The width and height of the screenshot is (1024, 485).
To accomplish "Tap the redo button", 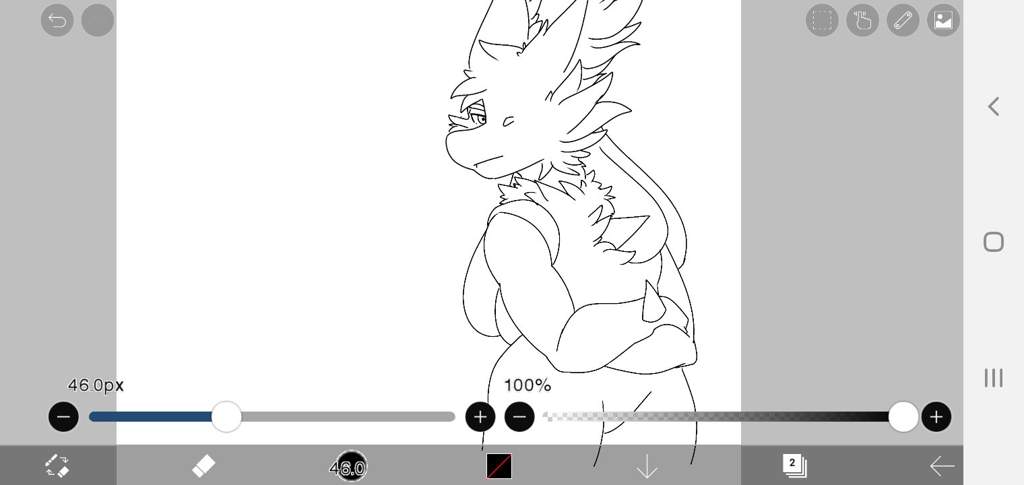I will point(97,20).
